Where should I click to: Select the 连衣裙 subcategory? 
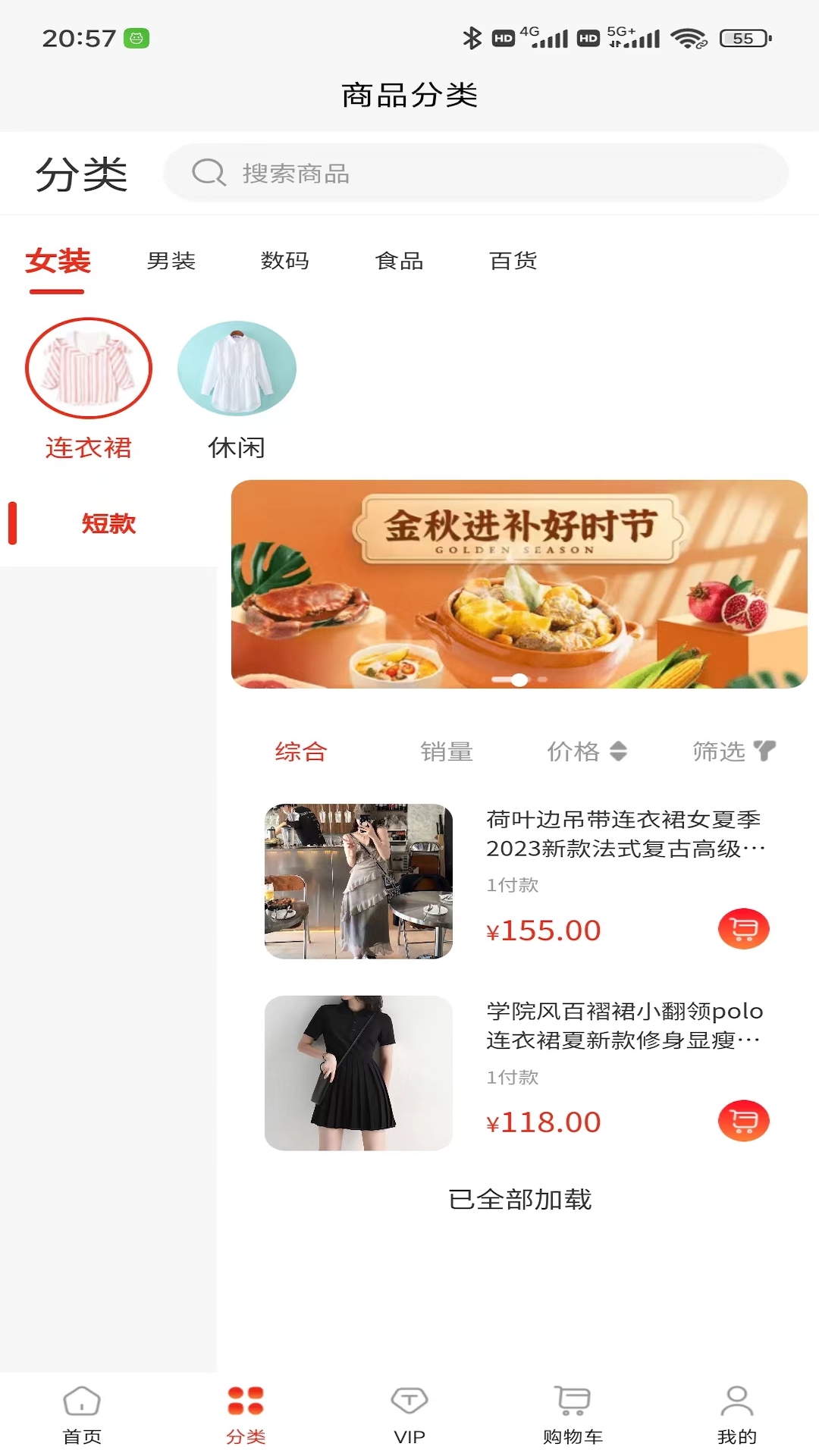89,388
